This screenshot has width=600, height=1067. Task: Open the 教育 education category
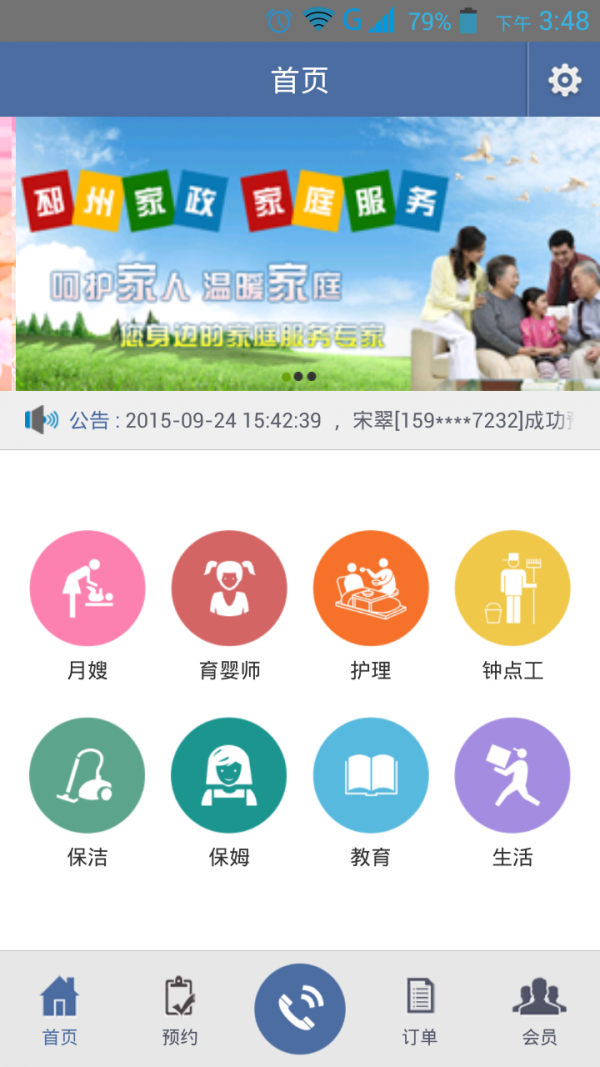click(371, 775)
